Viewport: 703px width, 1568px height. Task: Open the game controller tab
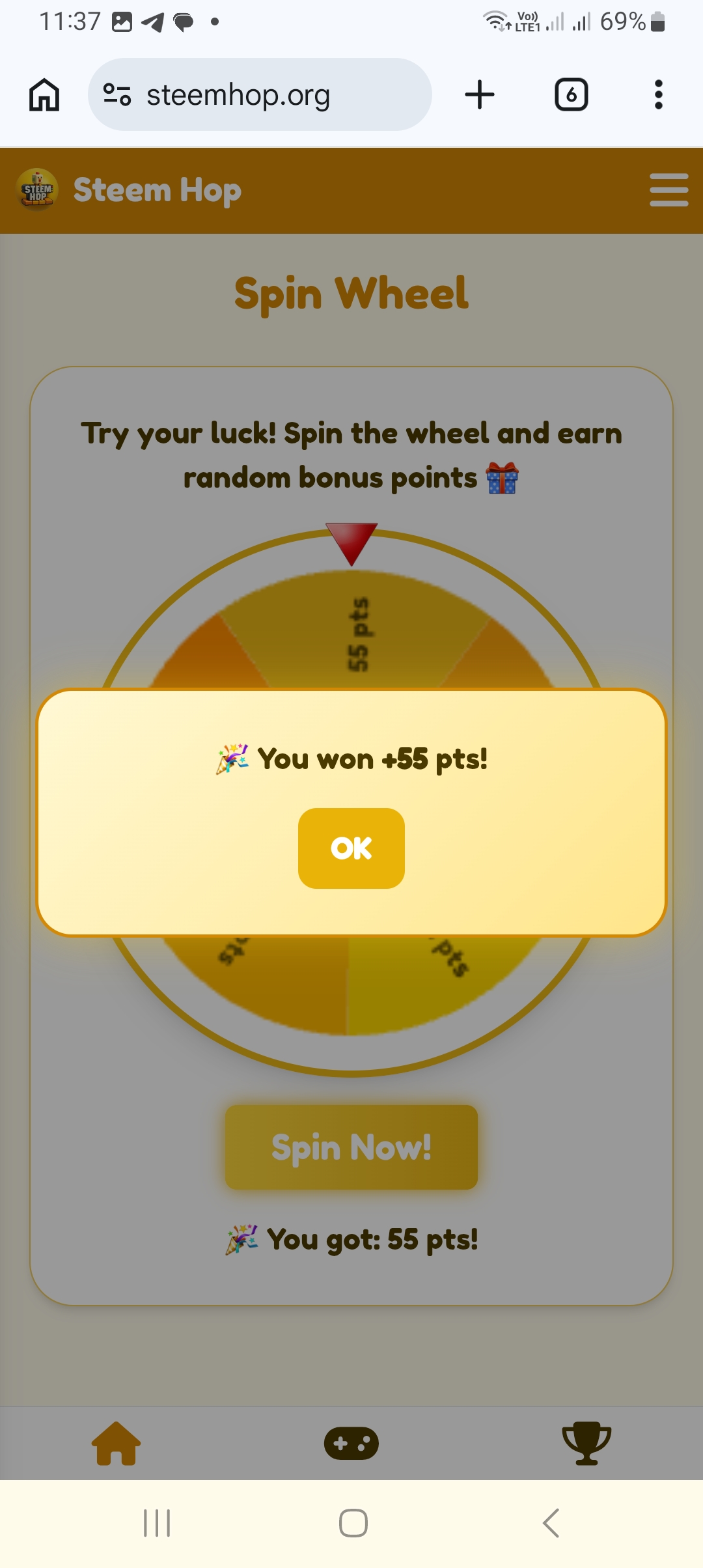coord(351,1443)
